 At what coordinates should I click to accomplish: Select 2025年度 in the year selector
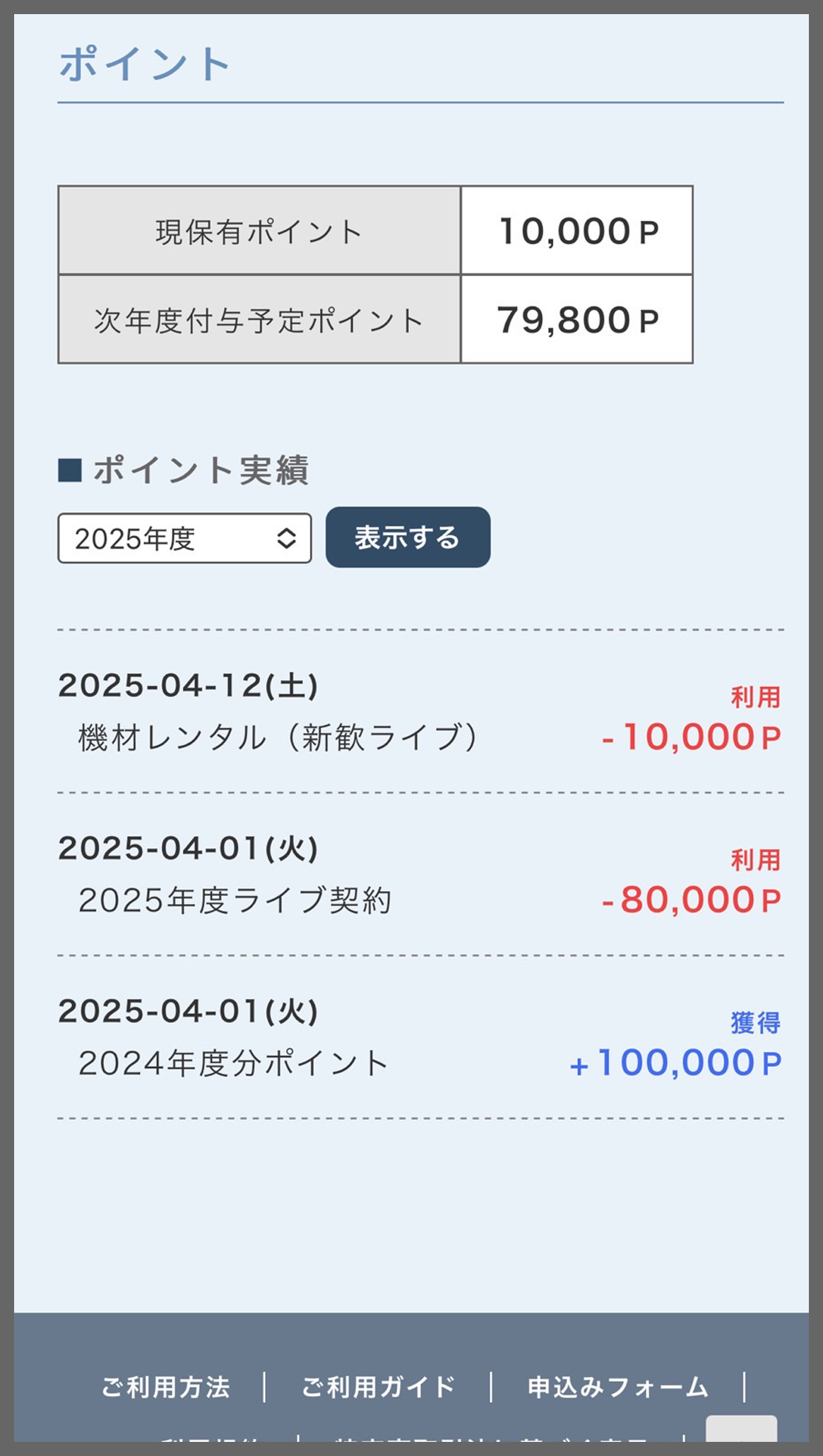click(141, 538)
